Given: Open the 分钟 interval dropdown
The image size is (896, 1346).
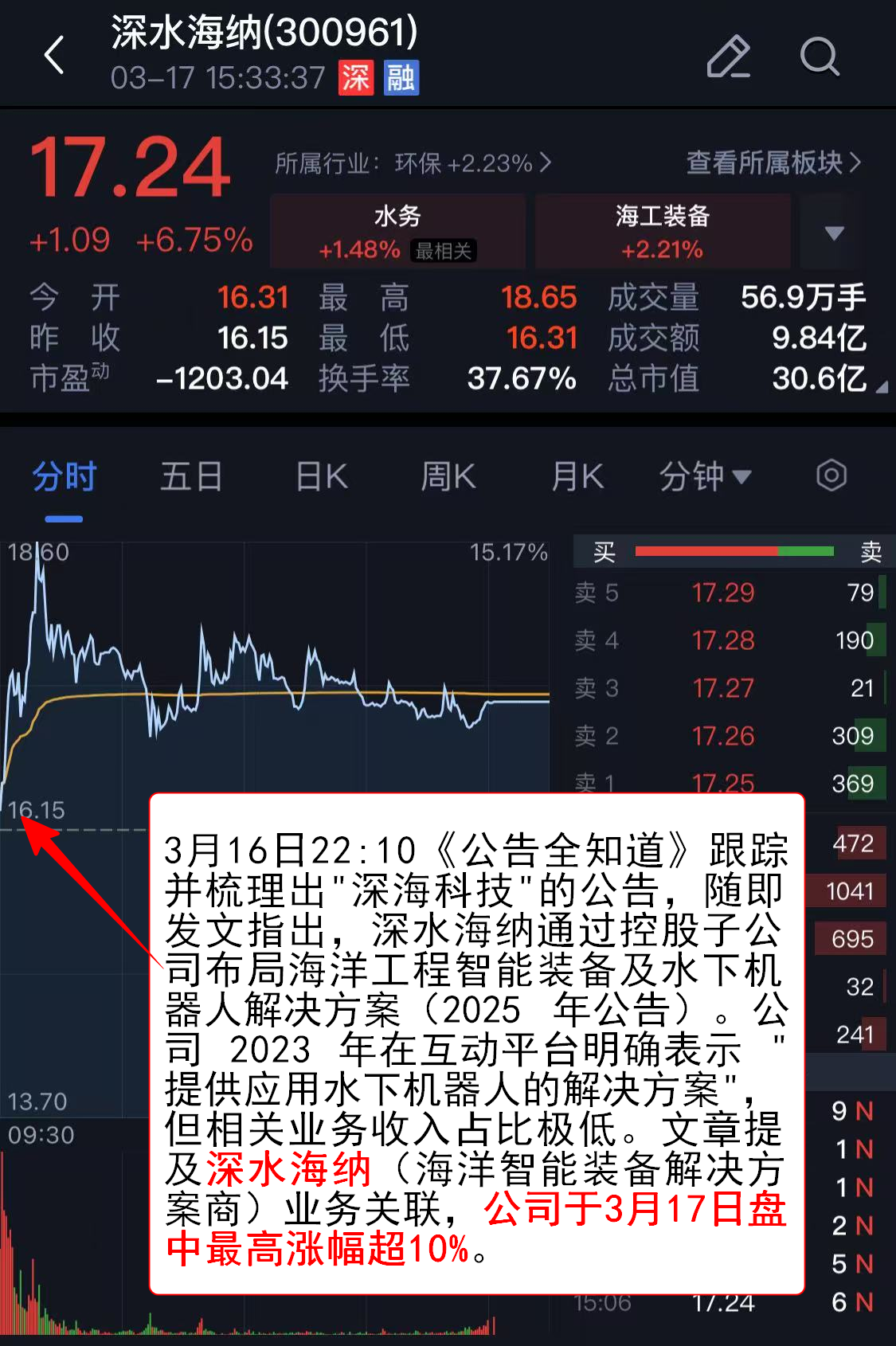Looking at the screenshot, I should 705,478.
